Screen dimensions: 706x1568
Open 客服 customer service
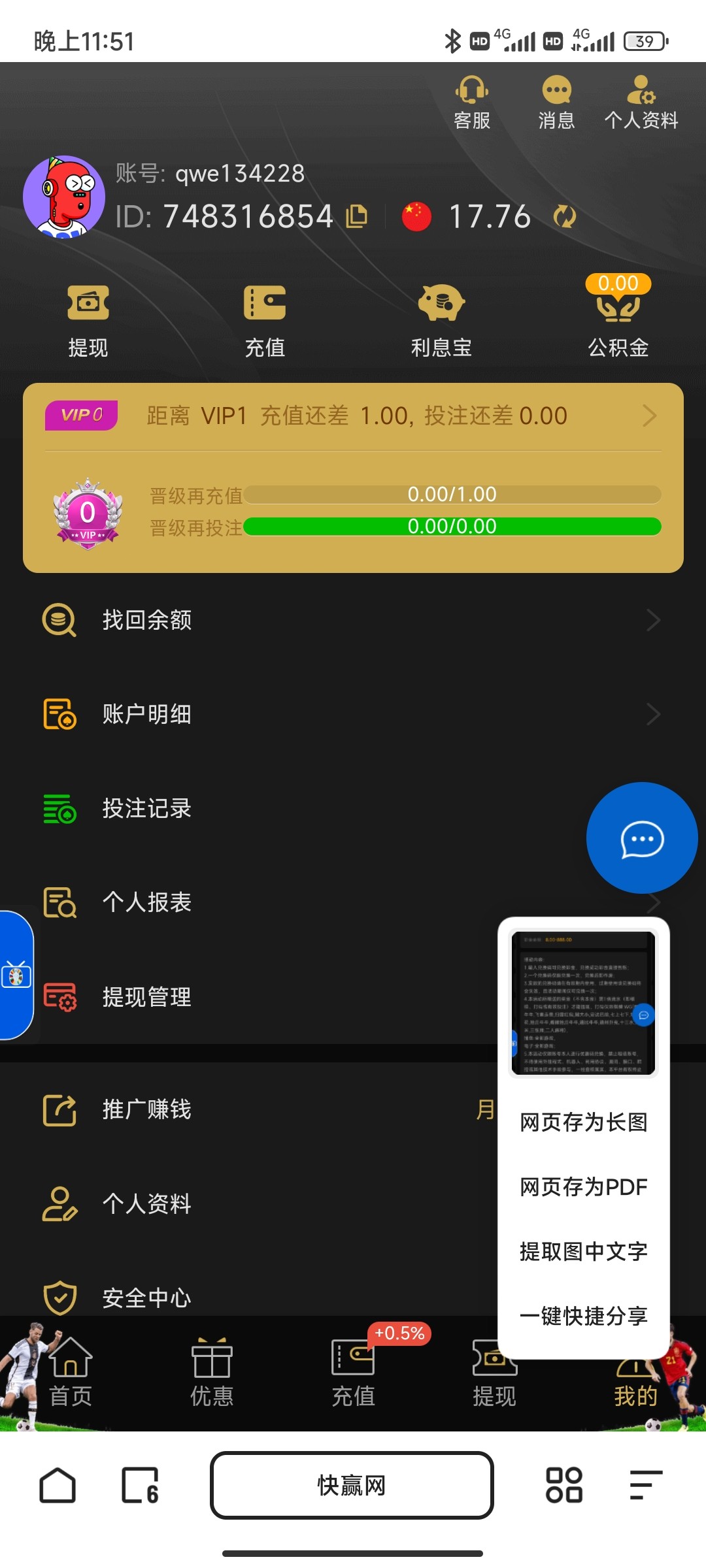pos(472,103)
